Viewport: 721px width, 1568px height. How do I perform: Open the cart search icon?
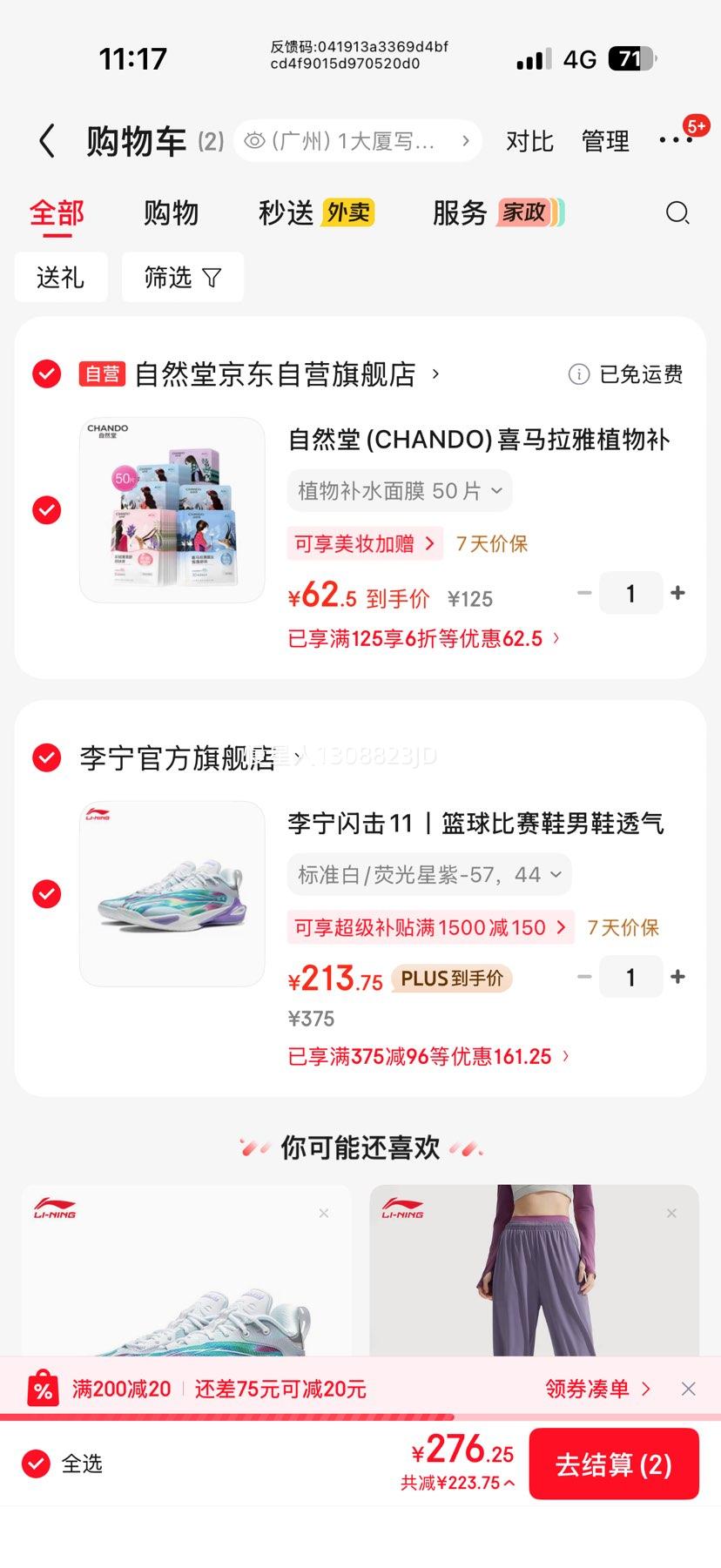pos(677,212)
